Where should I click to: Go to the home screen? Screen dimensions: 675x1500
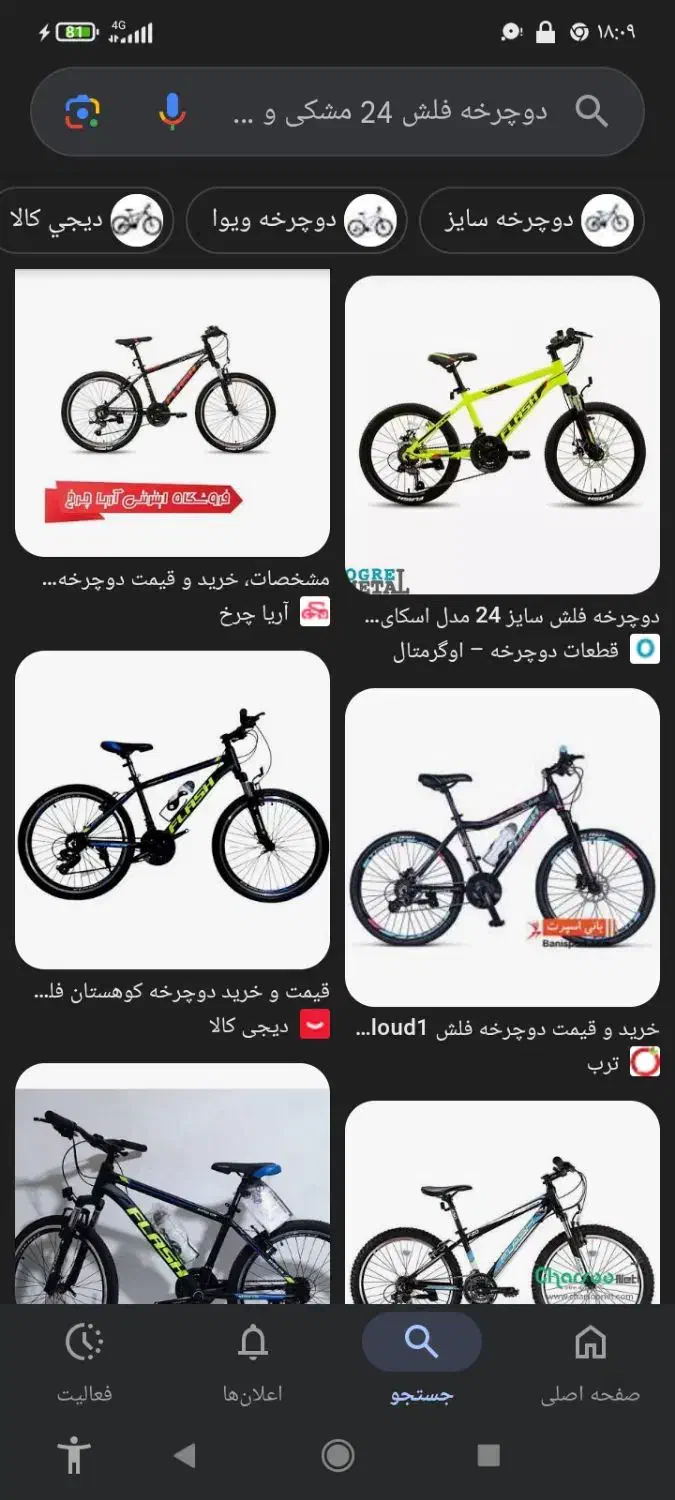coord(338,1455)
